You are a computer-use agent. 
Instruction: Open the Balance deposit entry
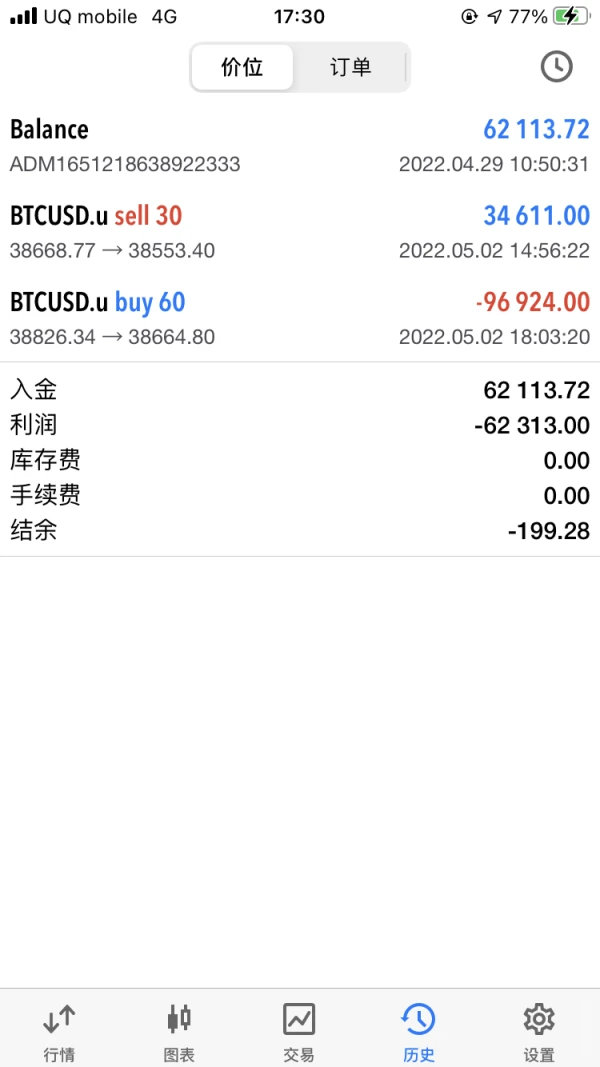(300, 146)
